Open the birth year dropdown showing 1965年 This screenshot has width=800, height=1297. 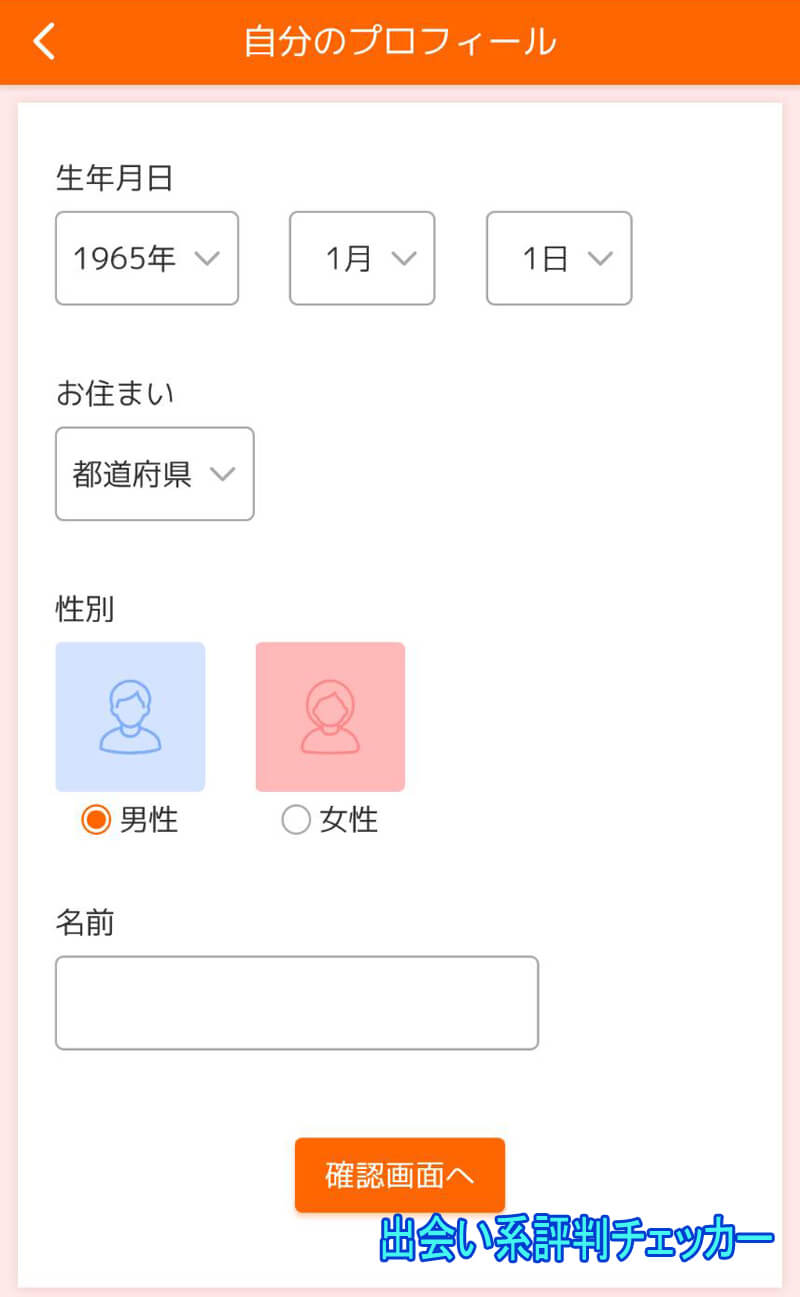146,258
